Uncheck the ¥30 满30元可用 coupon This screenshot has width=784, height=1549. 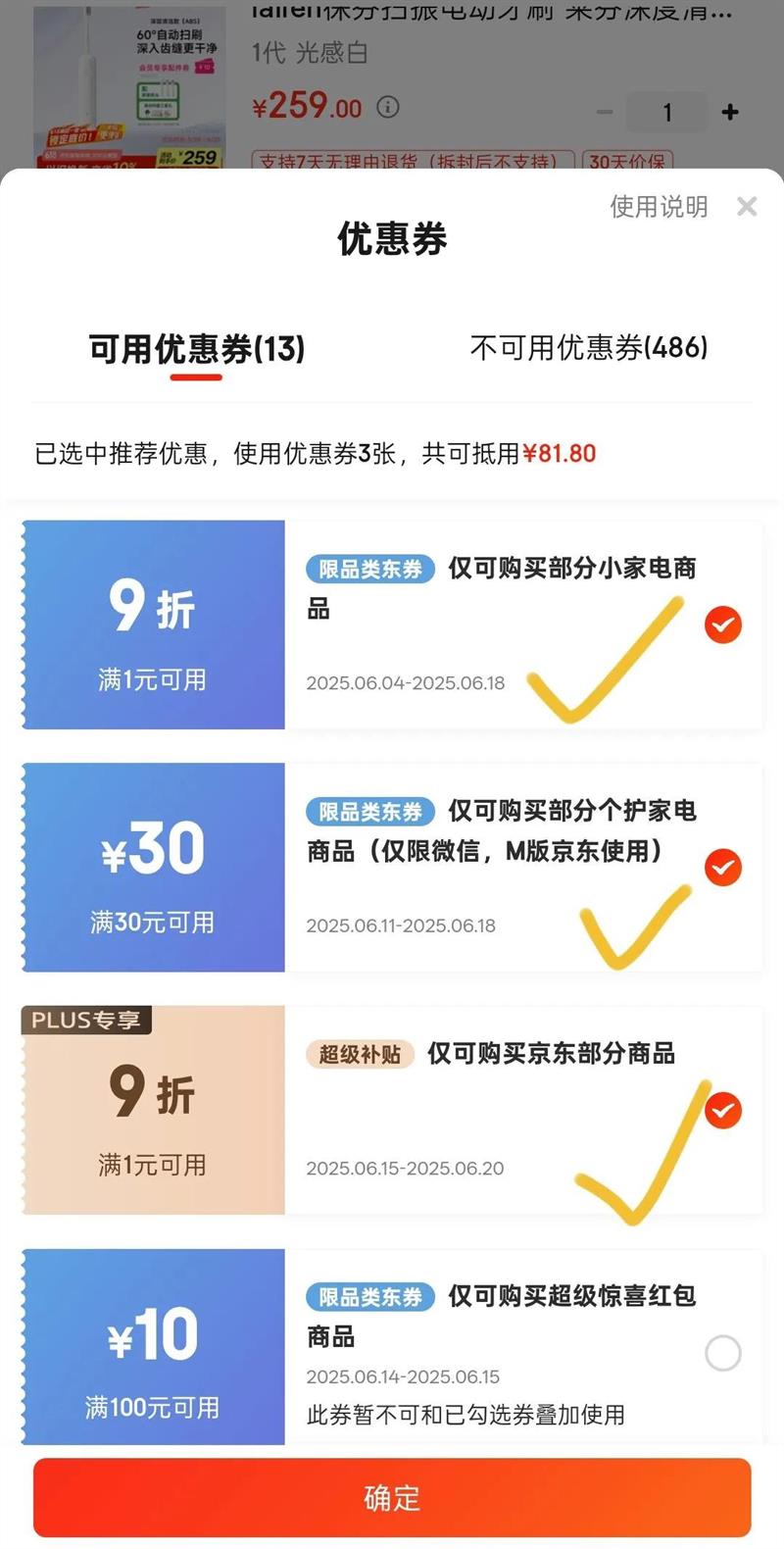point(723,868)
